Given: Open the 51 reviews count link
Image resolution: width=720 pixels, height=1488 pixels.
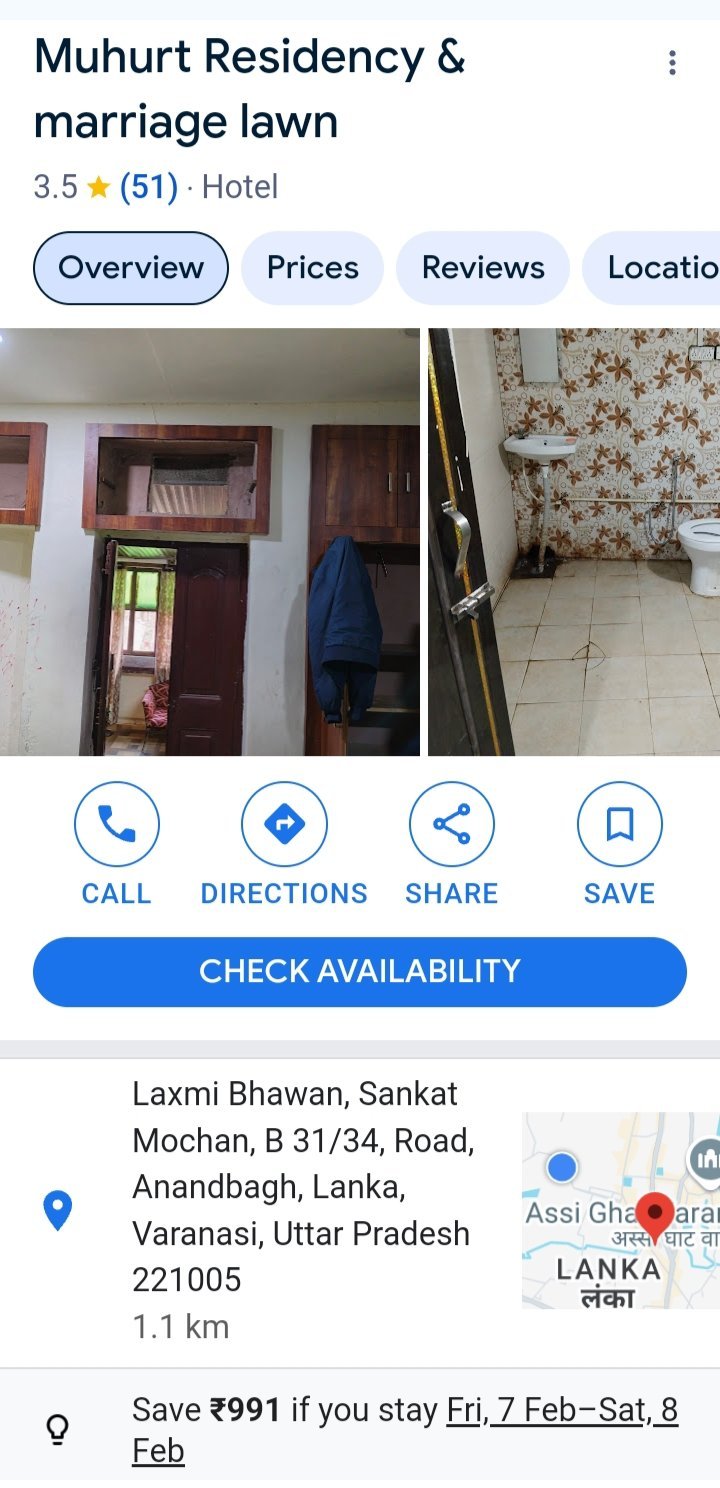Looking at the screenshot, I should click(148, 187).
